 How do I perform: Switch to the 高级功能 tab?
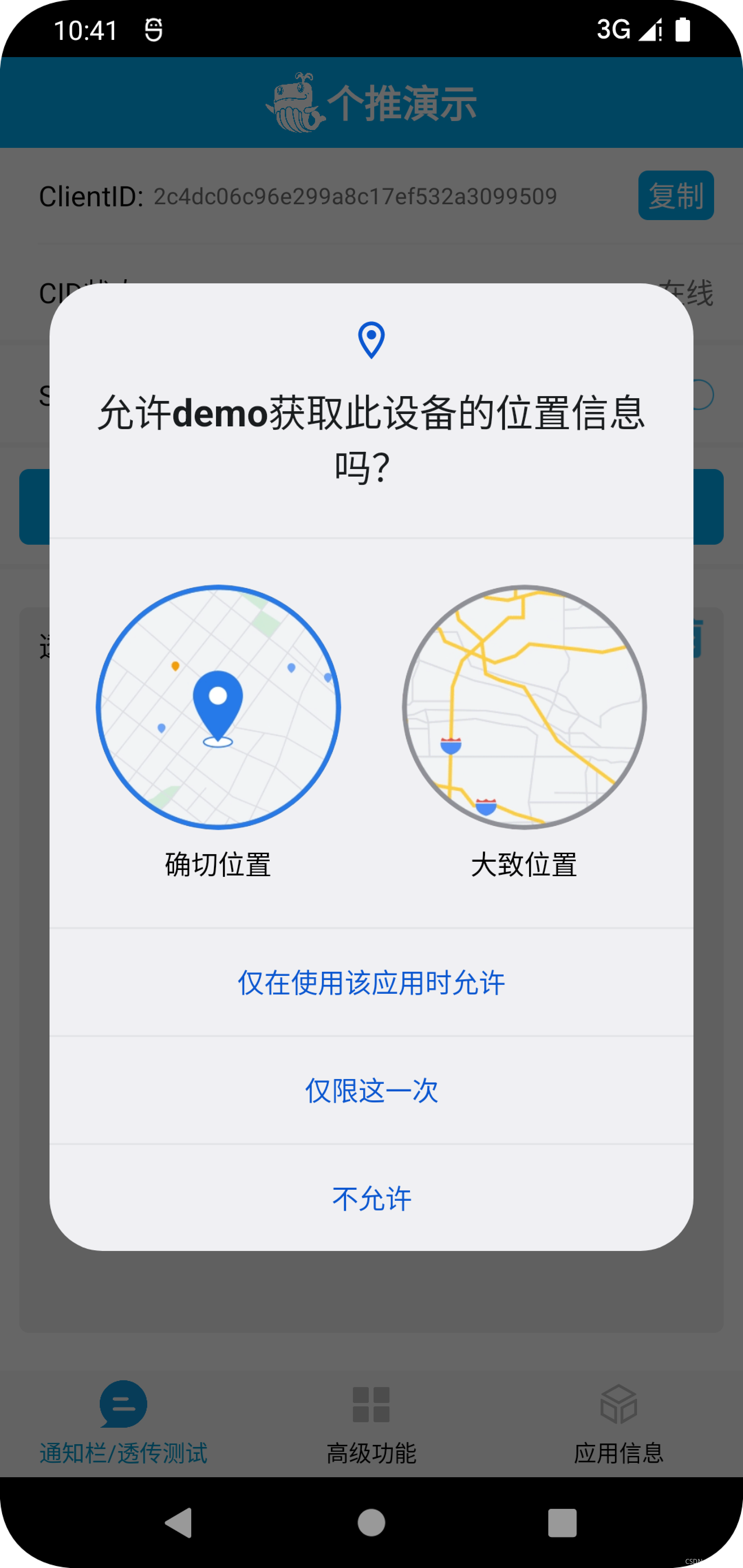(371, 1452)
